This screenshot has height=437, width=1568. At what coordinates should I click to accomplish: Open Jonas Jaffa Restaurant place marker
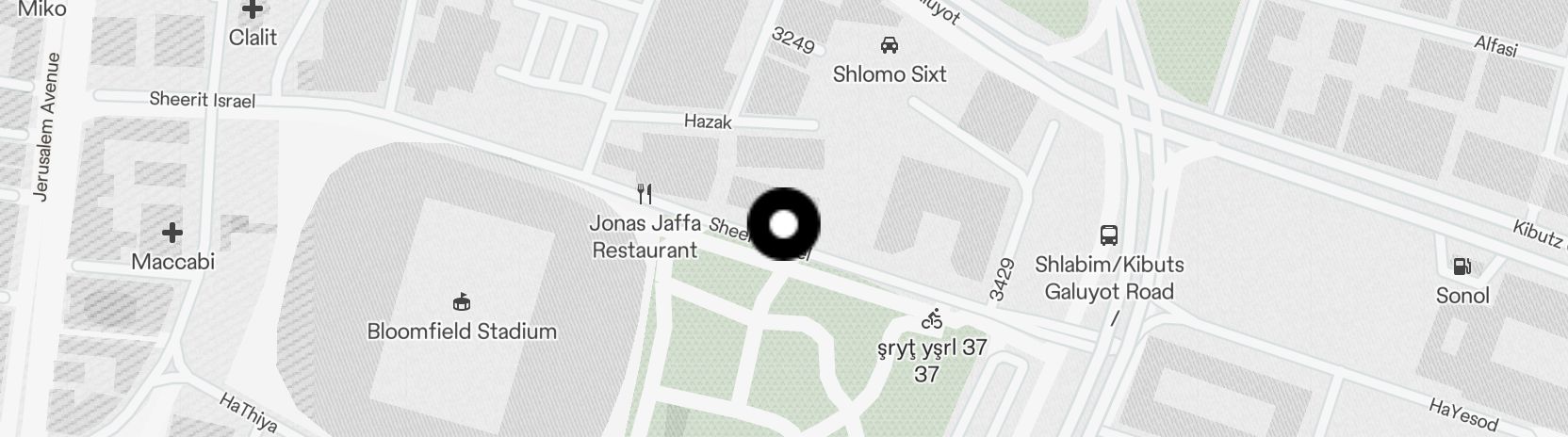pyautogui.click(x=645, y=195)
